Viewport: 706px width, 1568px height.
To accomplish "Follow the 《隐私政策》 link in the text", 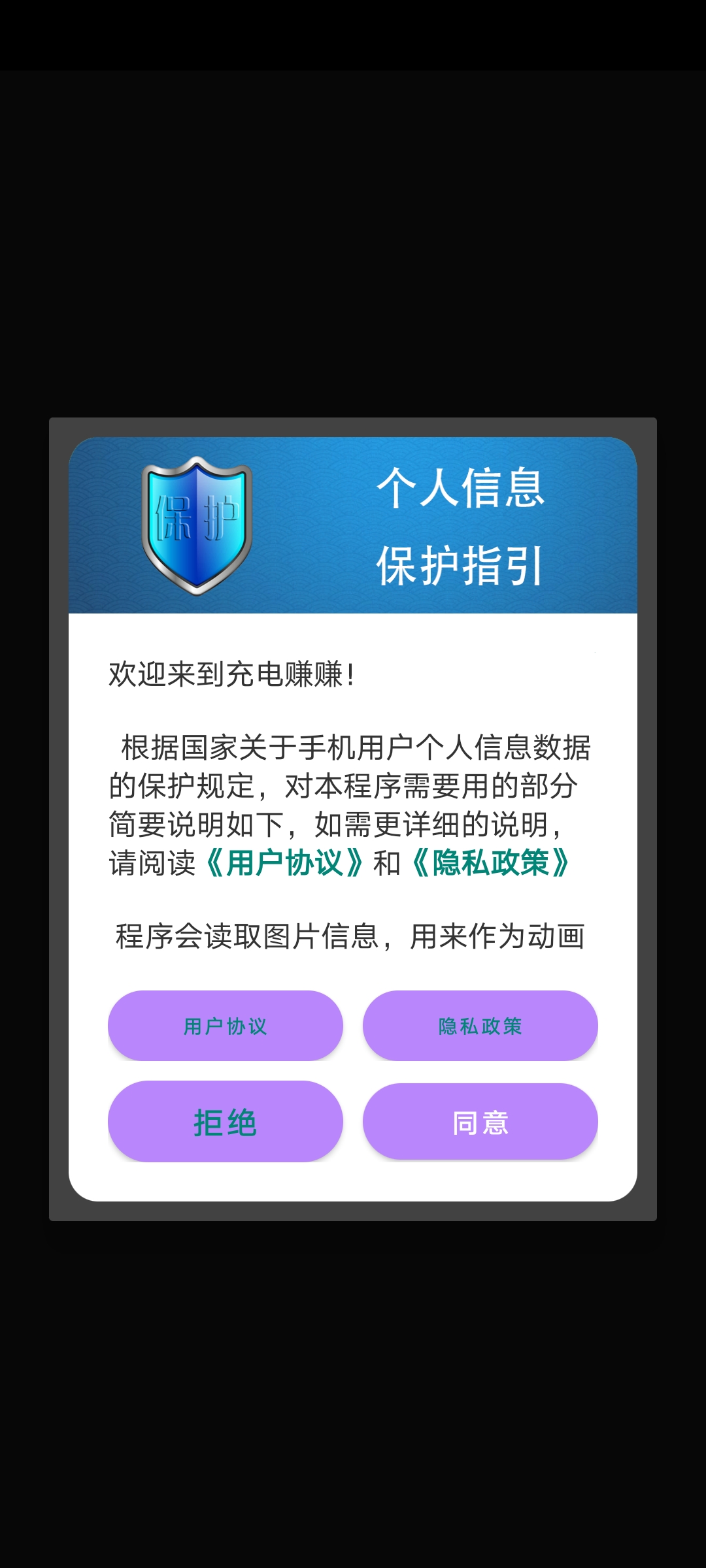I will [x=490, y=862].
